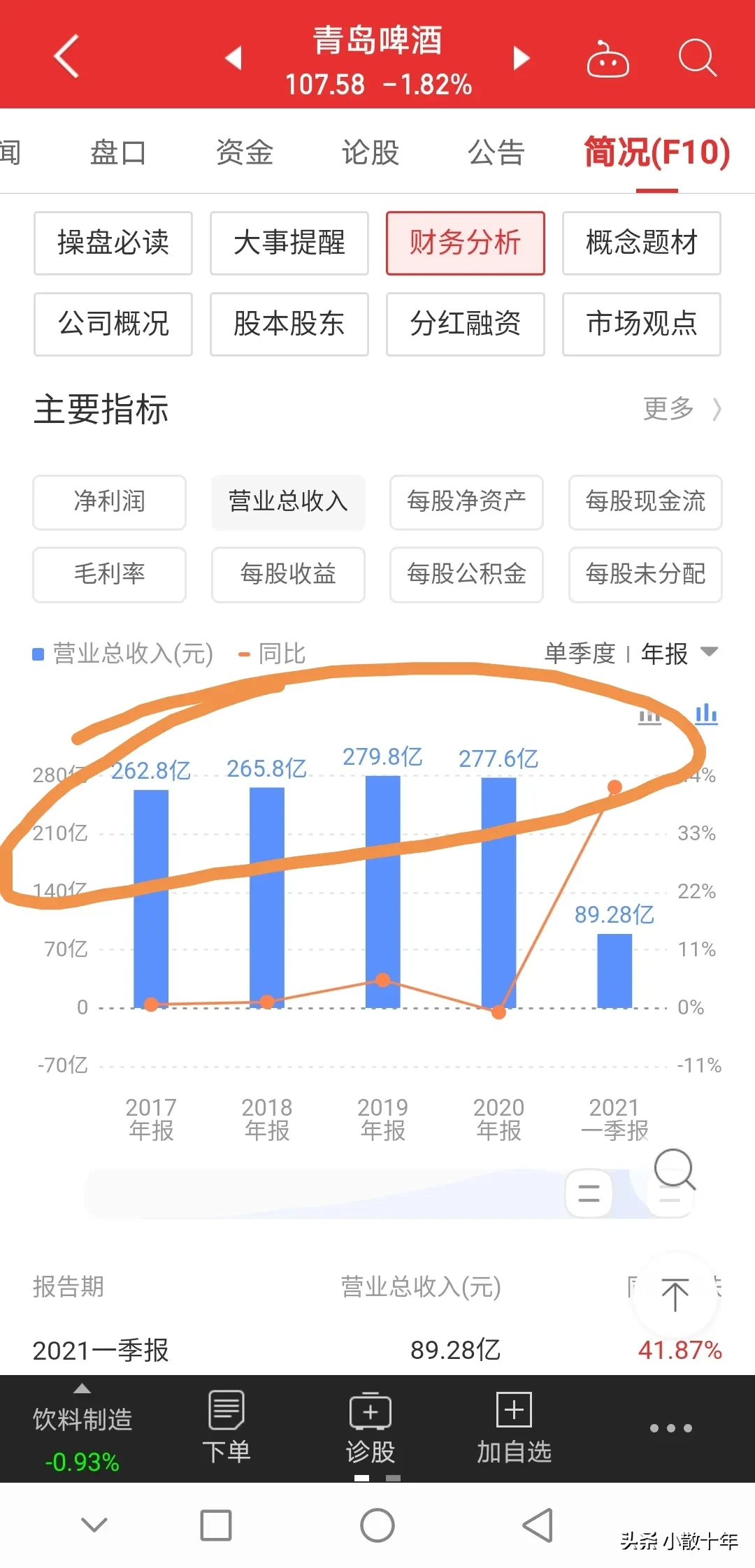Switch to the 盘口 tab

118,152
